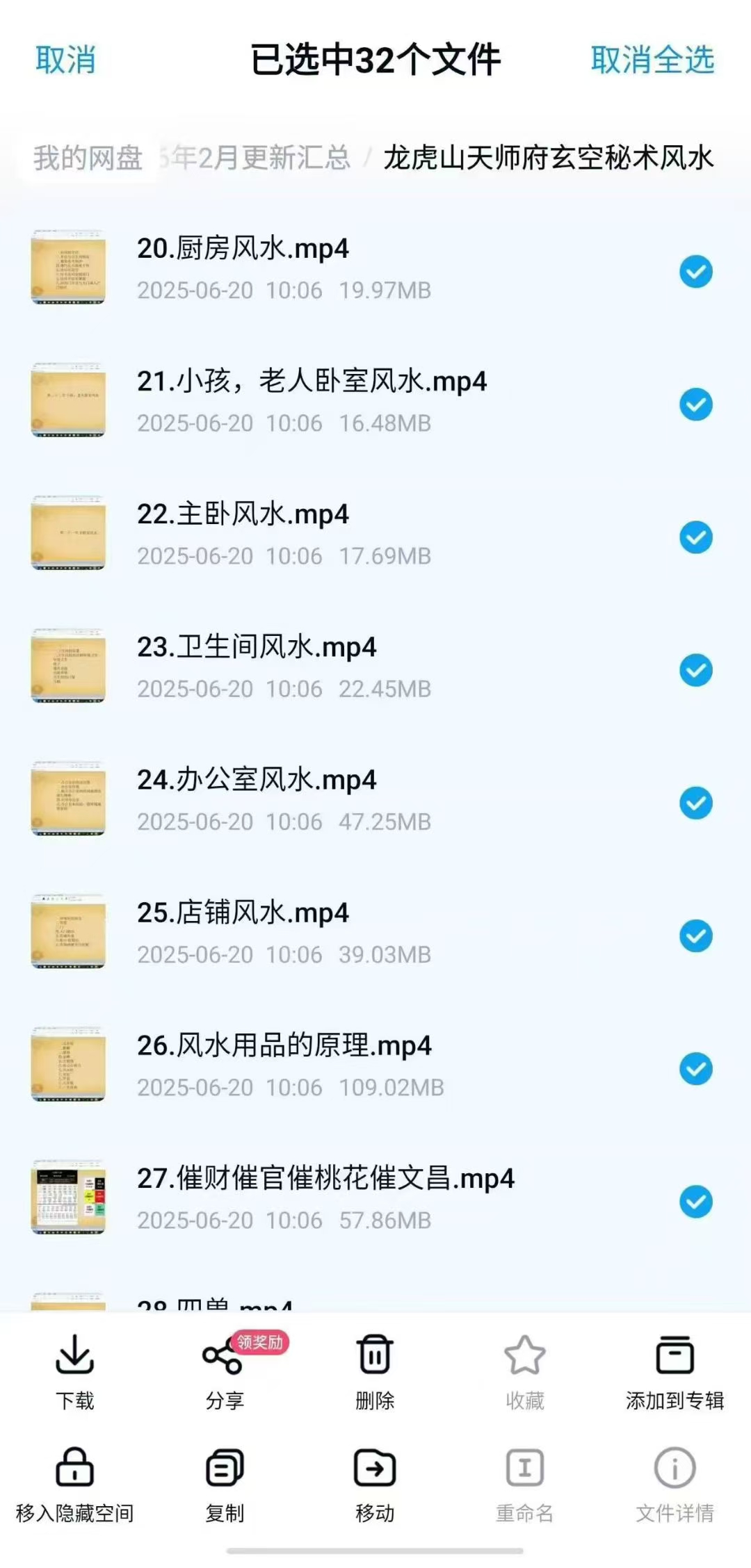Tap 取消全选 to deselect all files

(652, 60)
